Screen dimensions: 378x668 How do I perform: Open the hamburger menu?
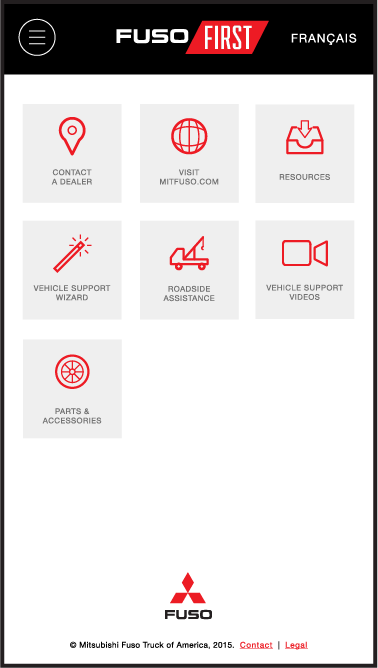pos(37,37)
